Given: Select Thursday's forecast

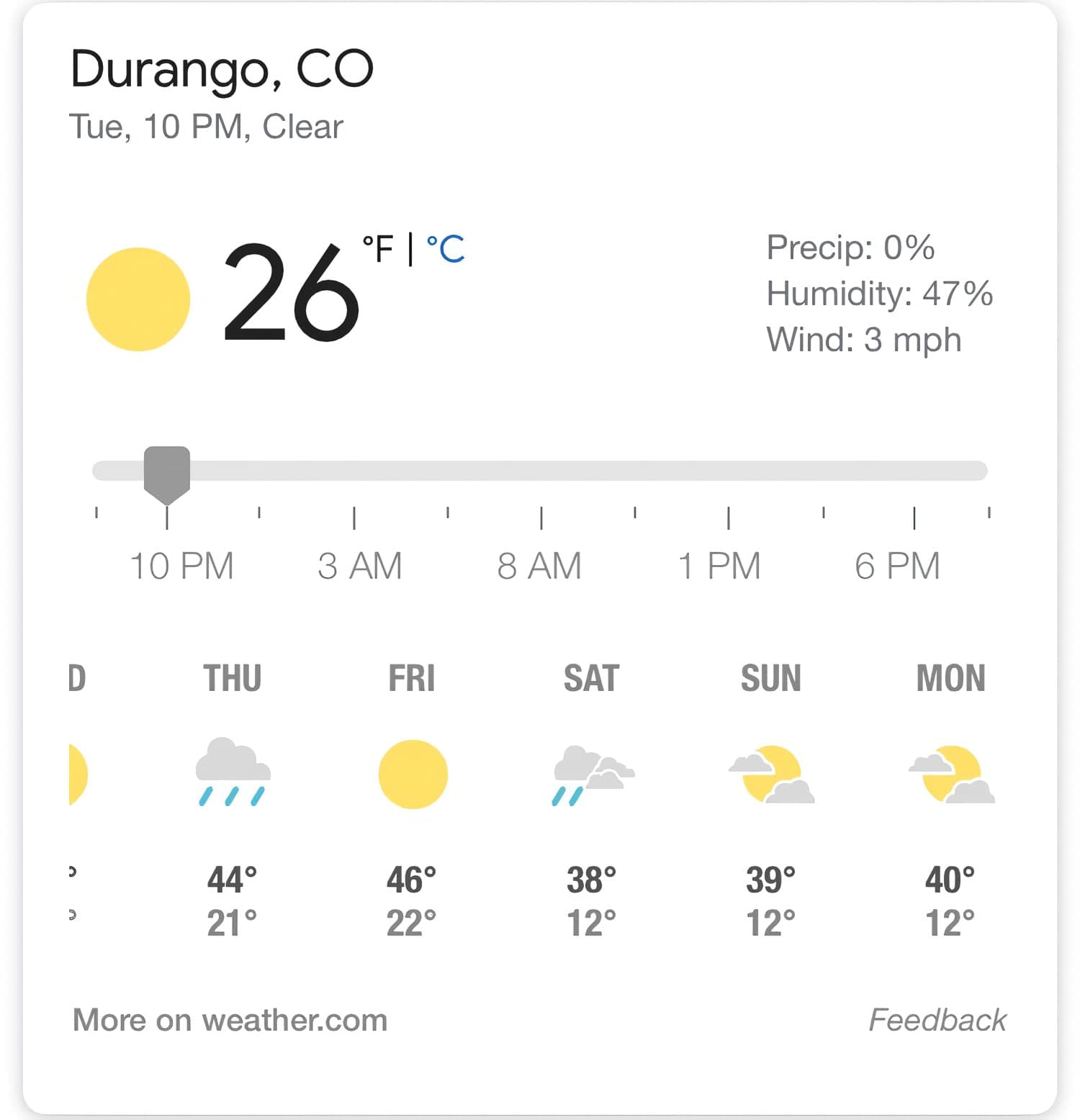Looking at the screenshot, I should tap(232, 799).
